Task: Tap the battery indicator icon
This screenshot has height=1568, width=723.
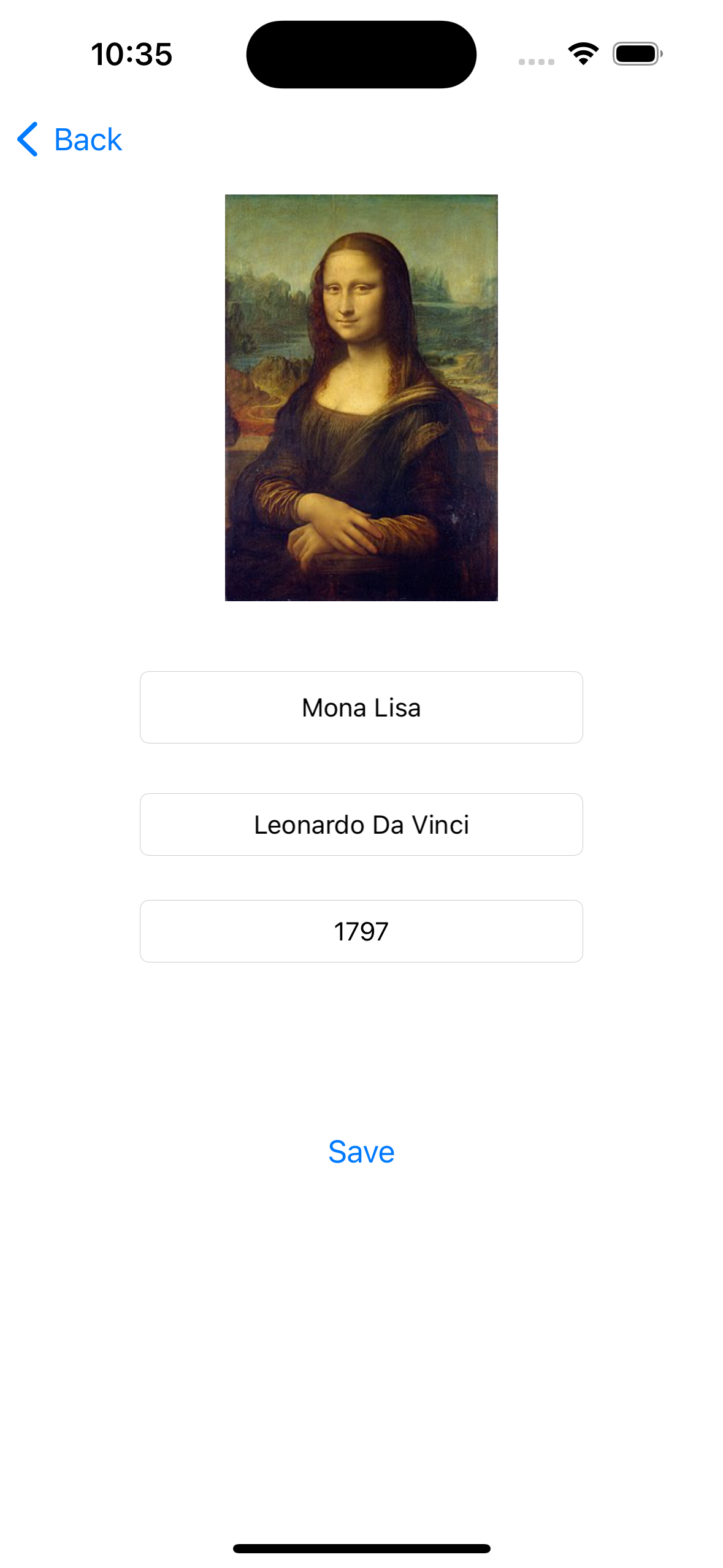Action: coord(635,53)
